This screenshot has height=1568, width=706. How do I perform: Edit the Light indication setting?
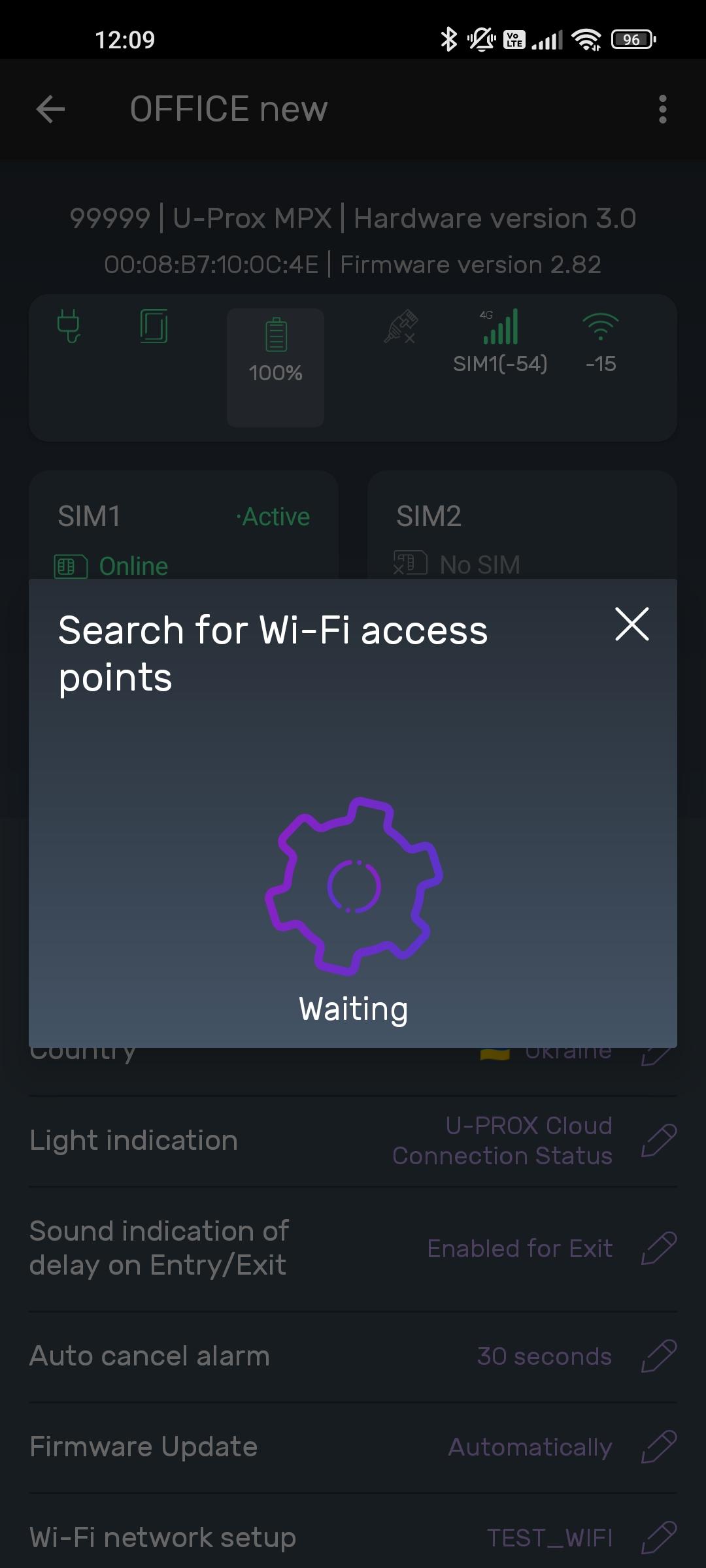(658, 1141)
